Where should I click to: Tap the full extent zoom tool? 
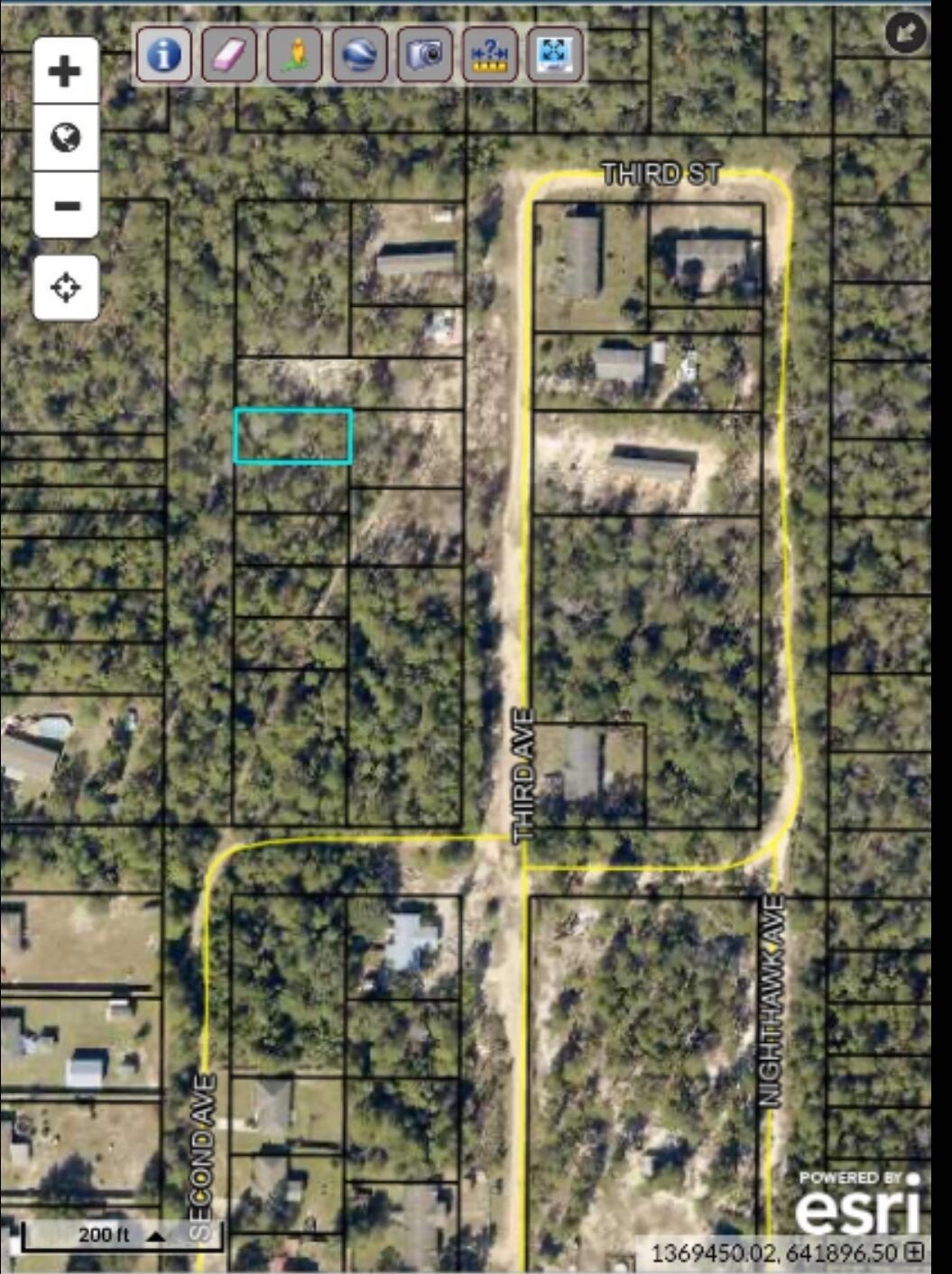(555, 55)
